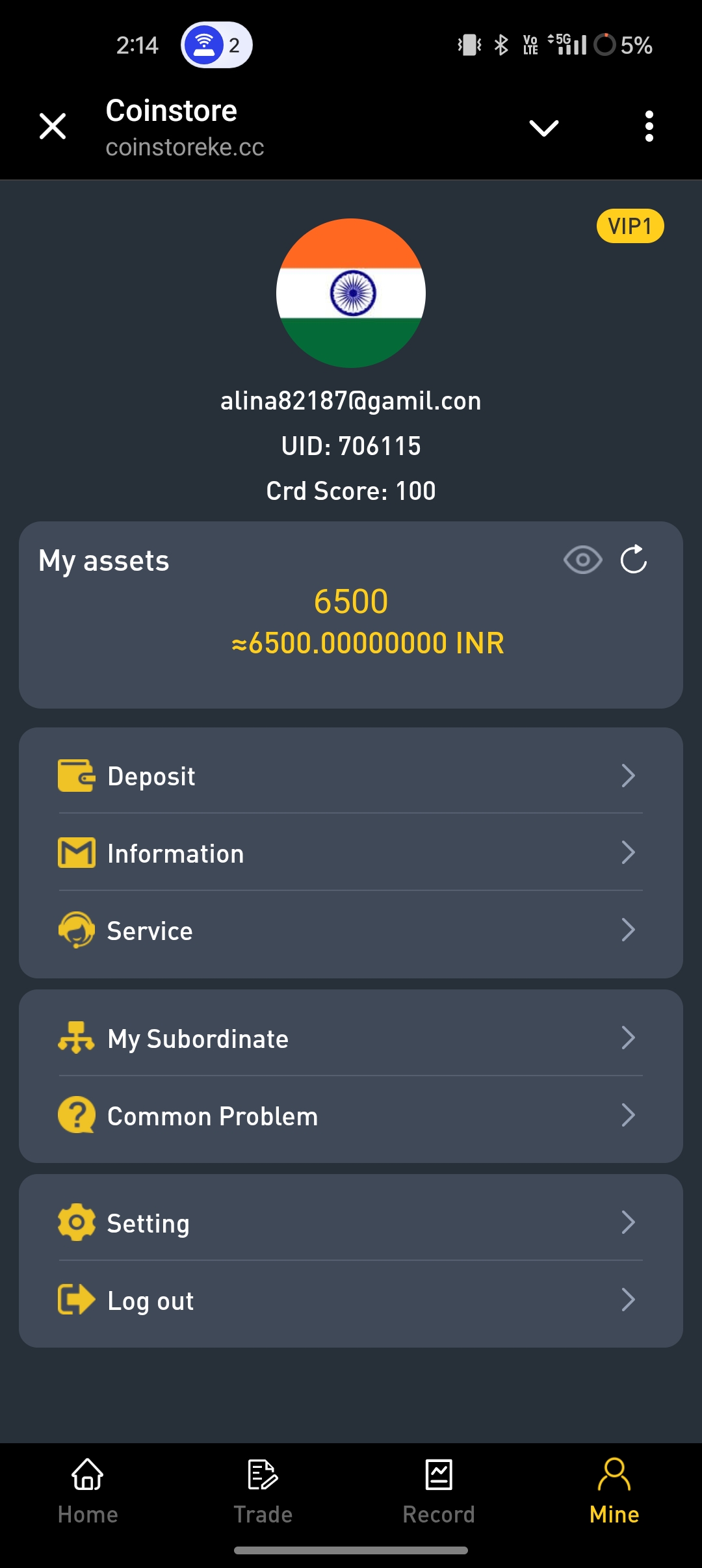Screen dimensions: 702x1568
Task: Hide asset balance with eye icon
Action: (x=582, y=560)
